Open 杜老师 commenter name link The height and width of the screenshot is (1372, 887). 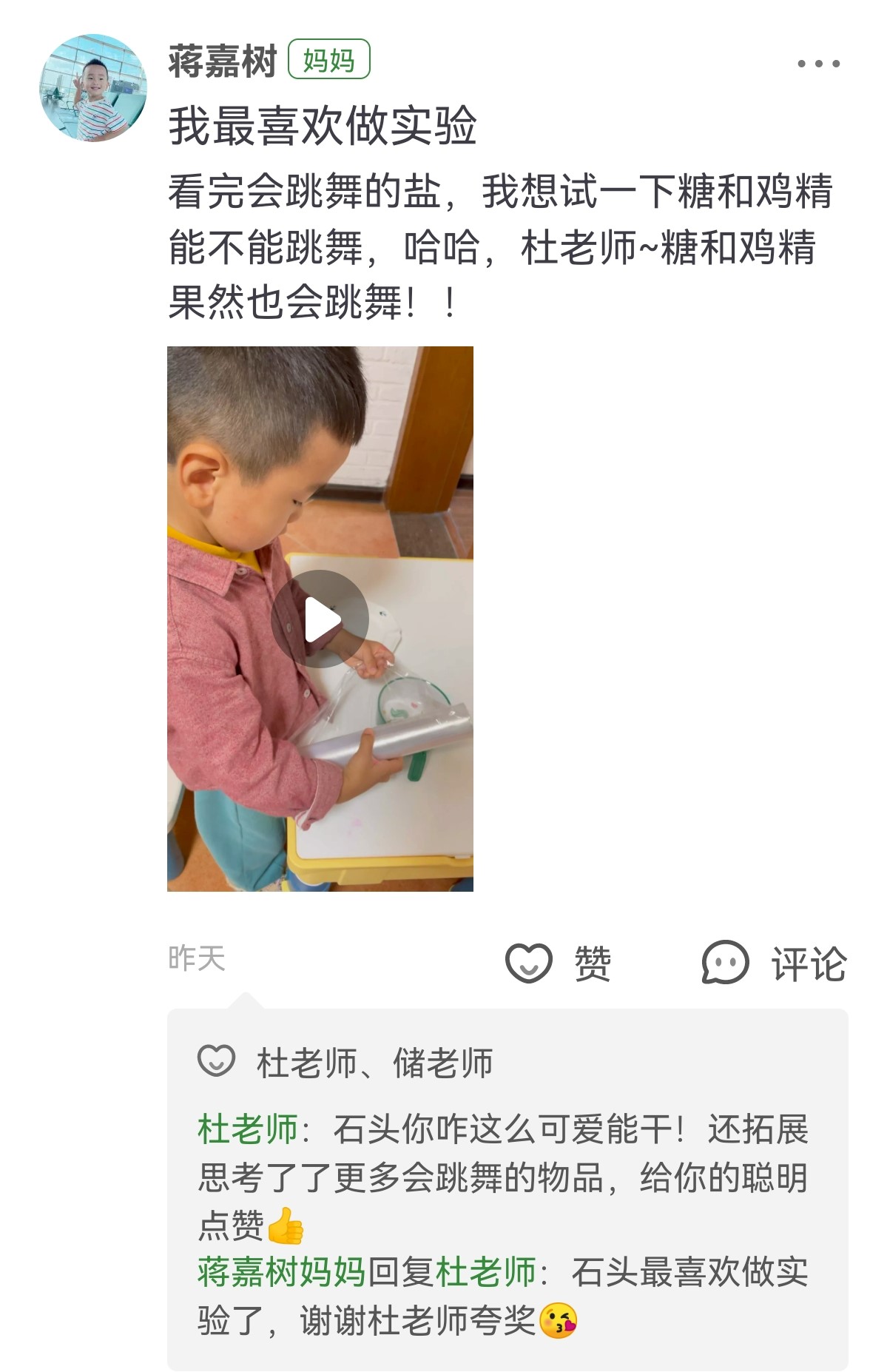[247, 1129]
